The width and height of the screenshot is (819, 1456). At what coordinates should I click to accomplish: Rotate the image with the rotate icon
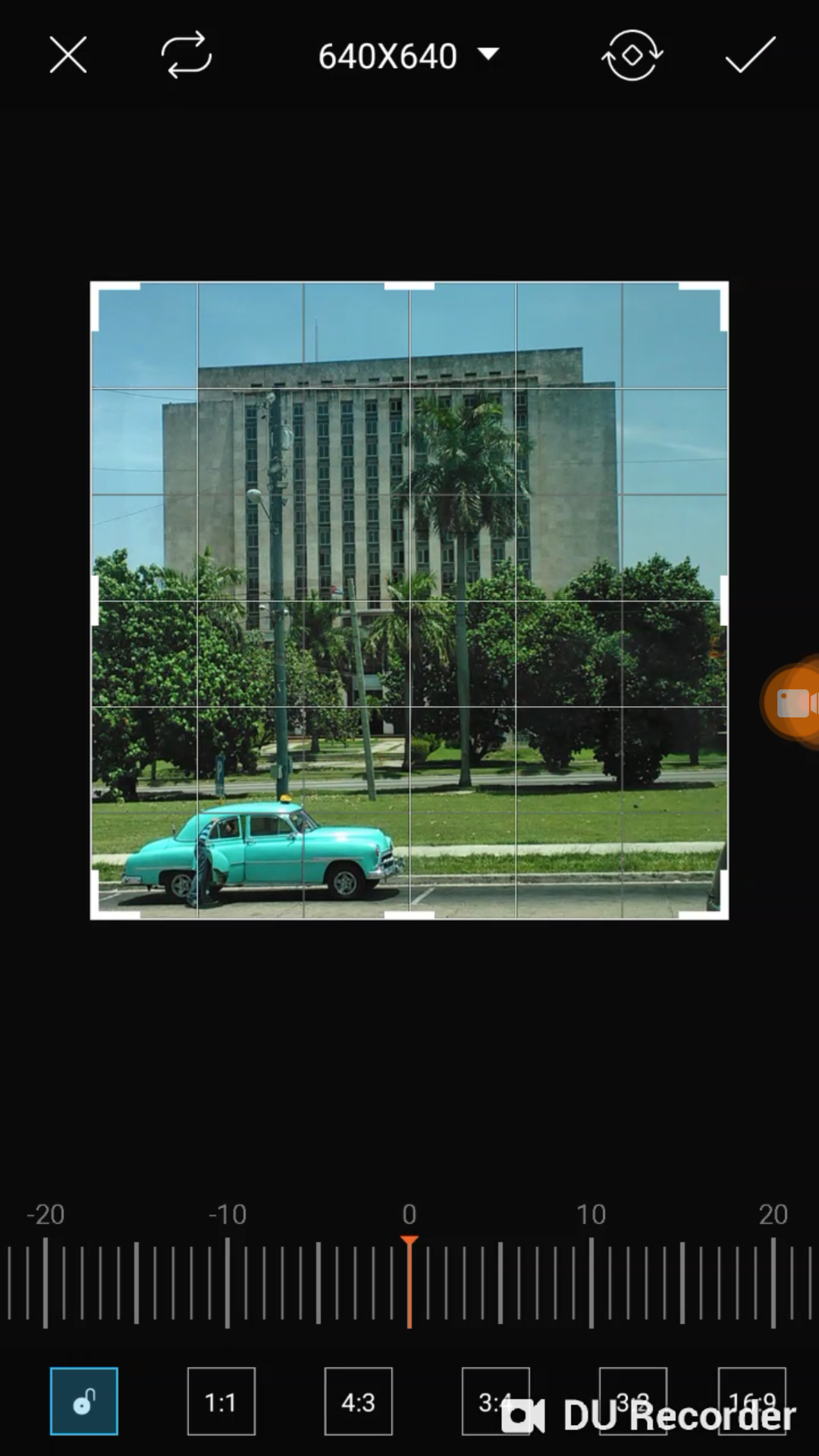click(632, 55)
